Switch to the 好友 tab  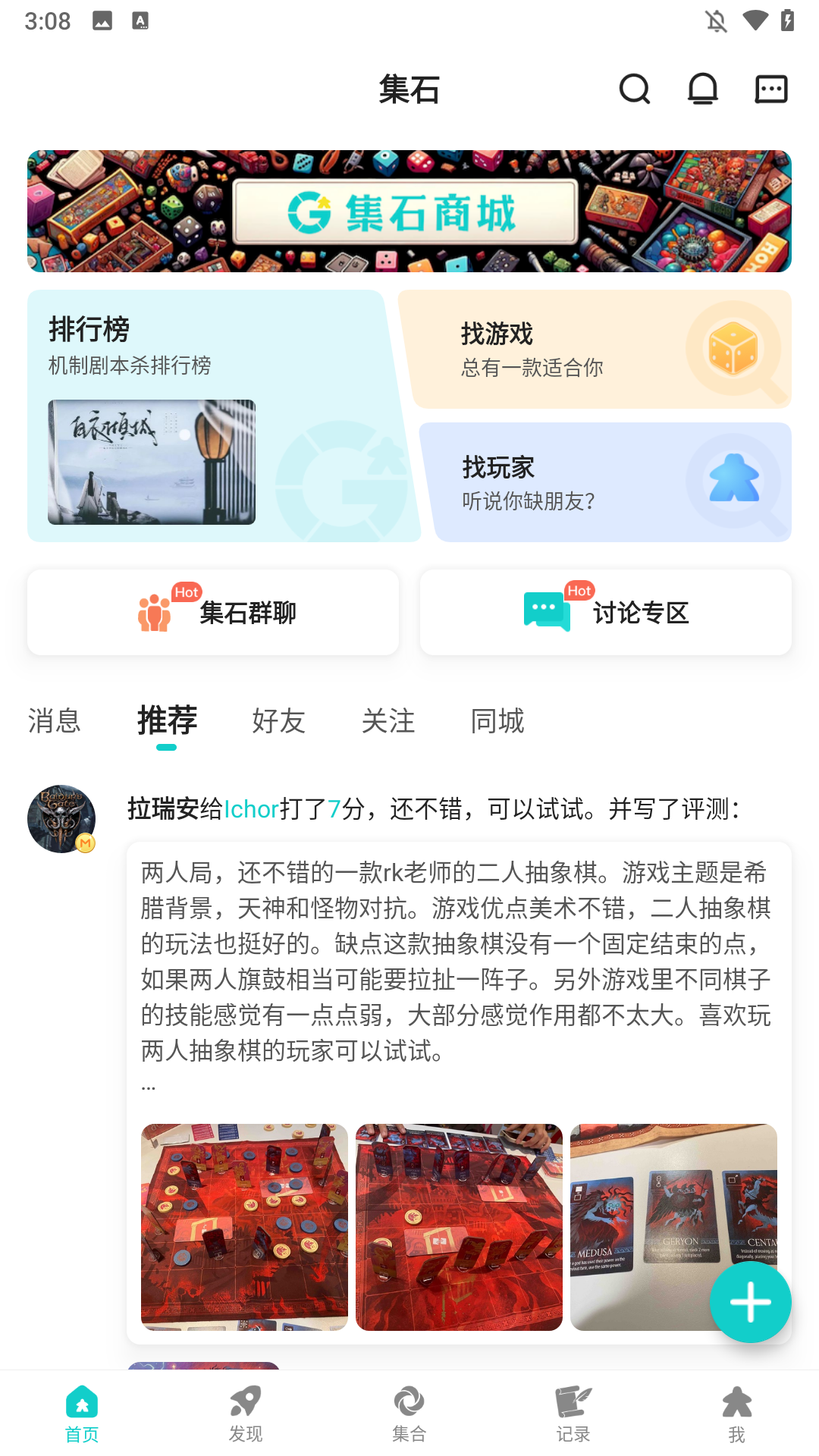(278, 722)
